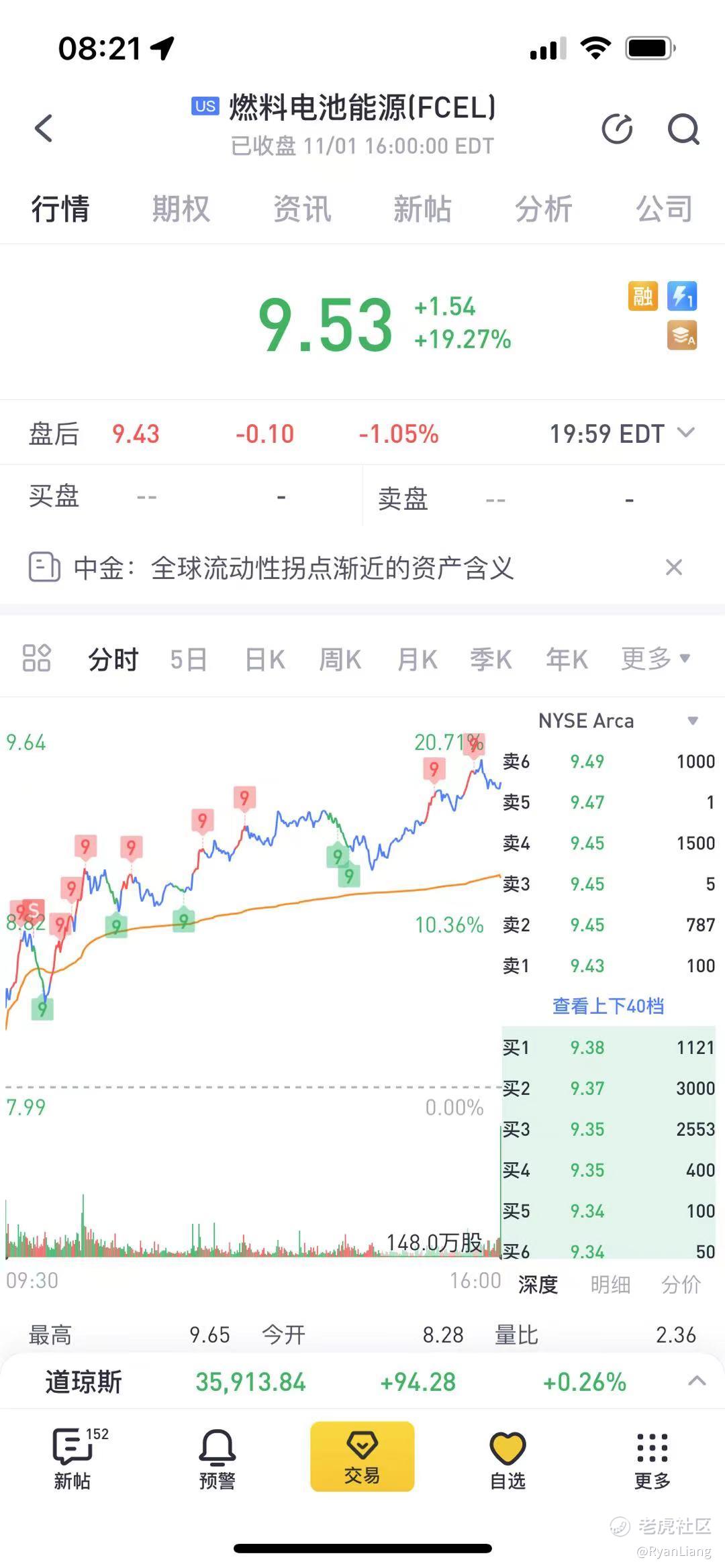Go back using the top-left arrow
Viewport: 725px width, 1568px height.
(44, 128)
